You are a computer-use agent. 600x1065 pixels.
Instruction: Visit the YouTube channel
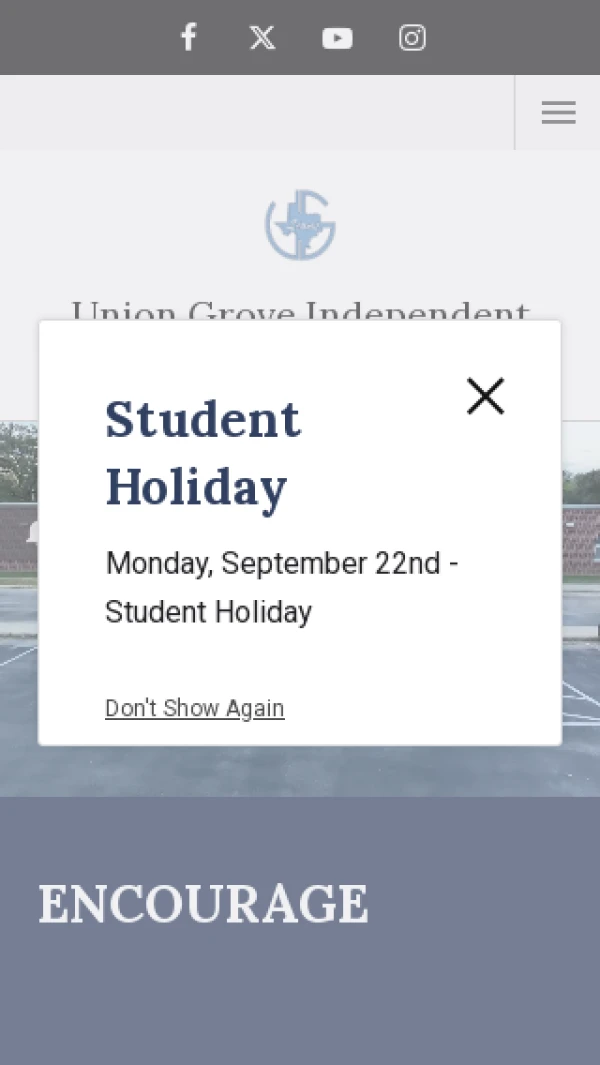click(337, 38)
